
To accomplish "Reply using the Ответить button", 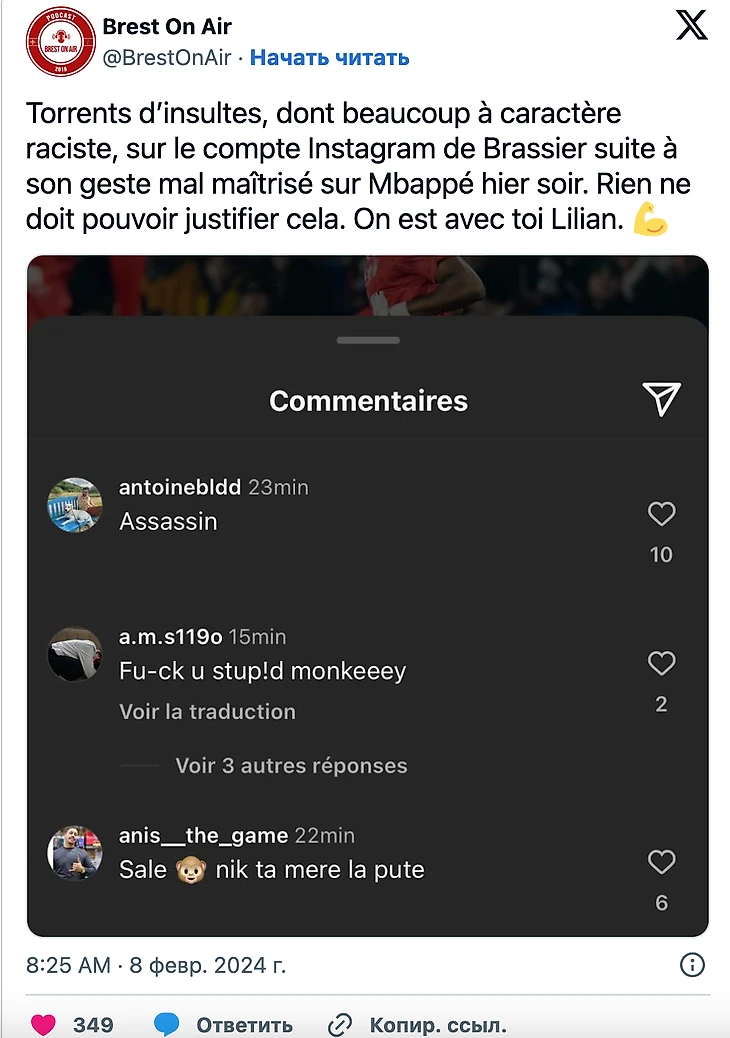I will coord(224,1025).
